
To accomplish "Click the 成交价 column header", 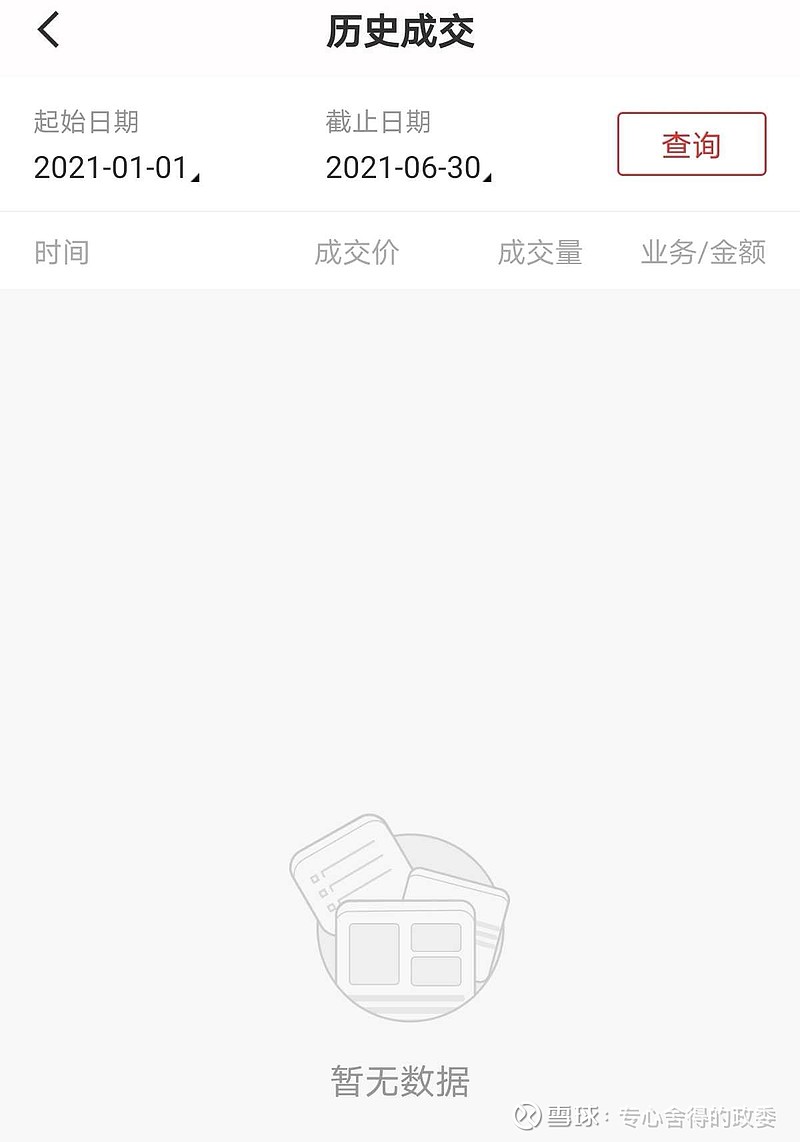I will click(x=356, y=253).
